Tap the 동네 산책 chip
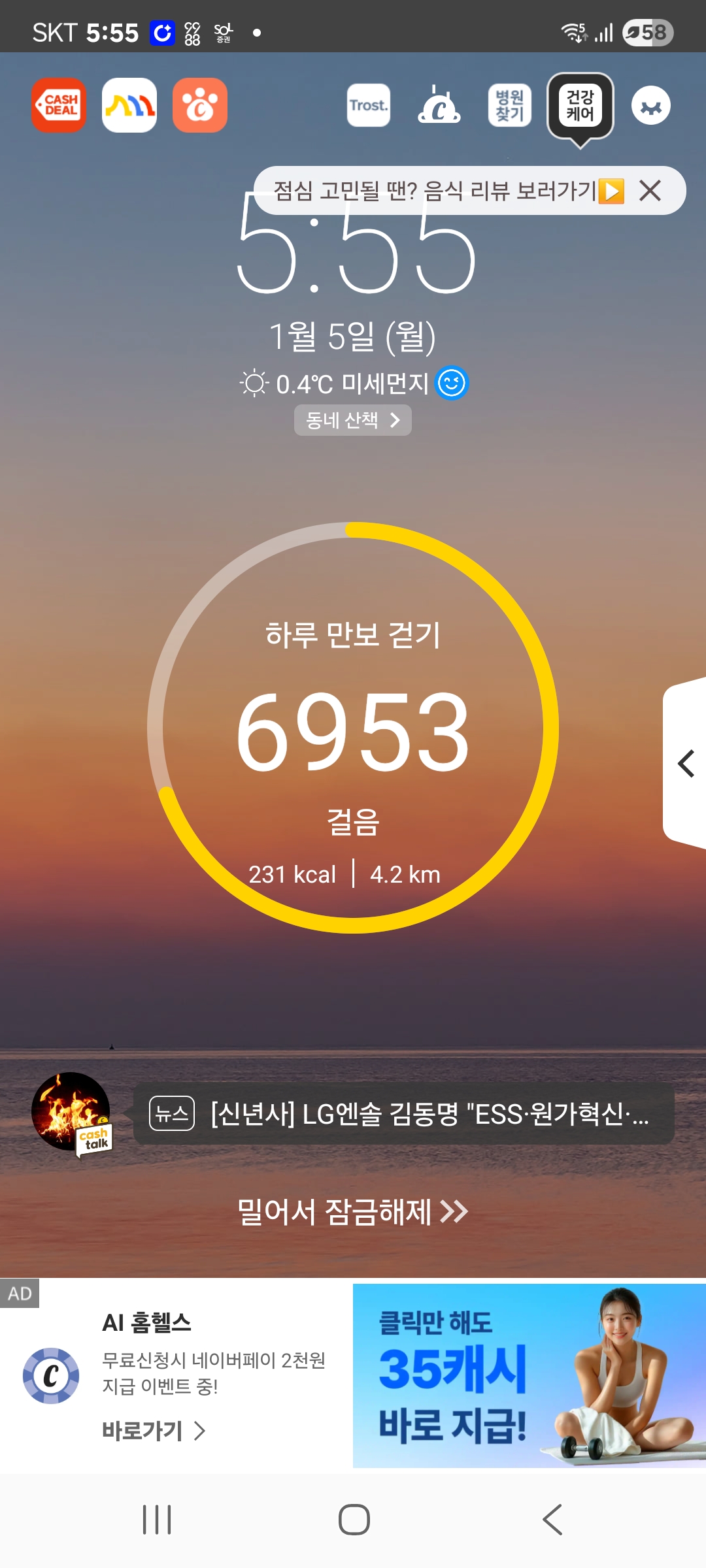 pos(353,420)
